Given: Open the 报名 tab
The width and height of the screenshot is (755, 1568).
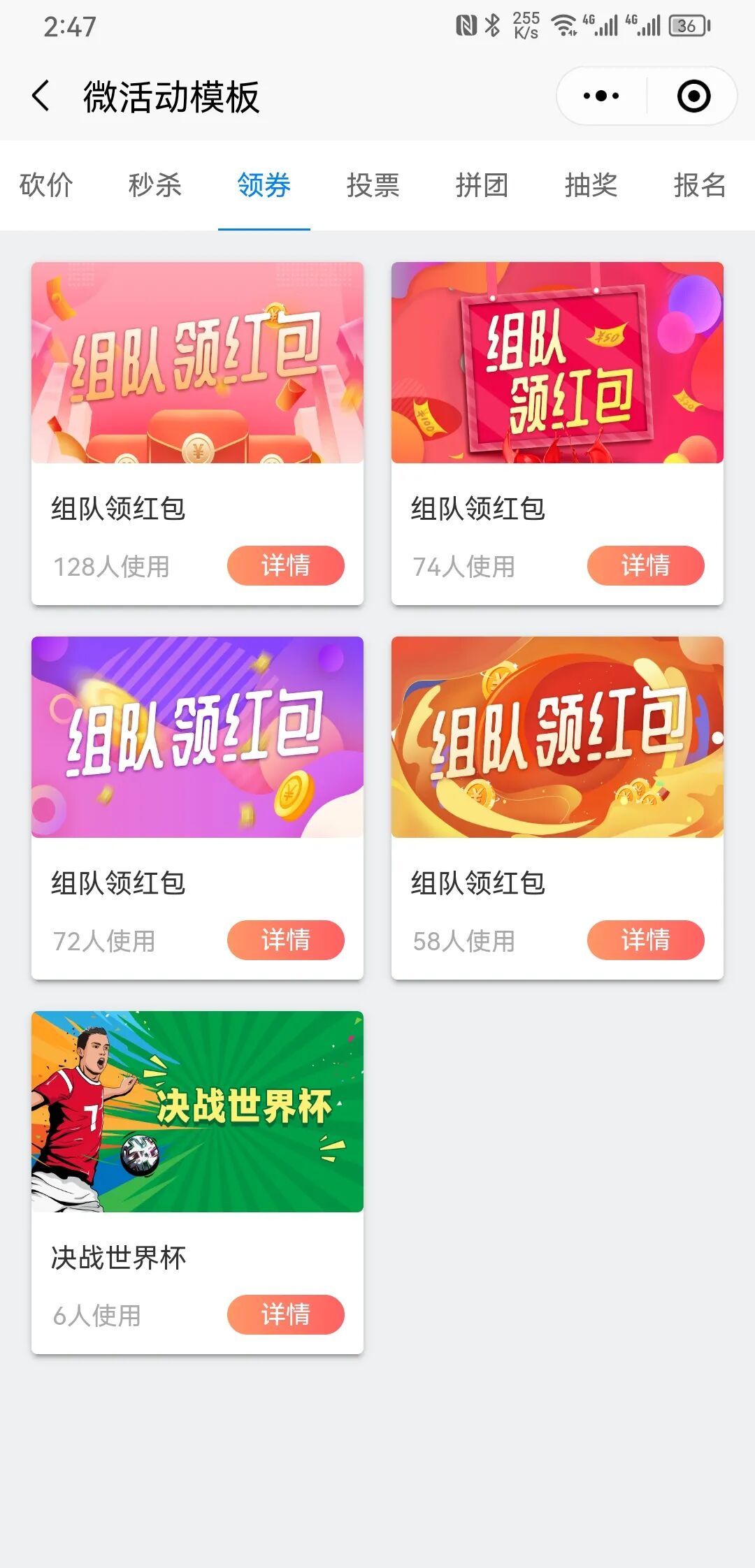Looking at the screenshot, I should (x=700, y=185).
